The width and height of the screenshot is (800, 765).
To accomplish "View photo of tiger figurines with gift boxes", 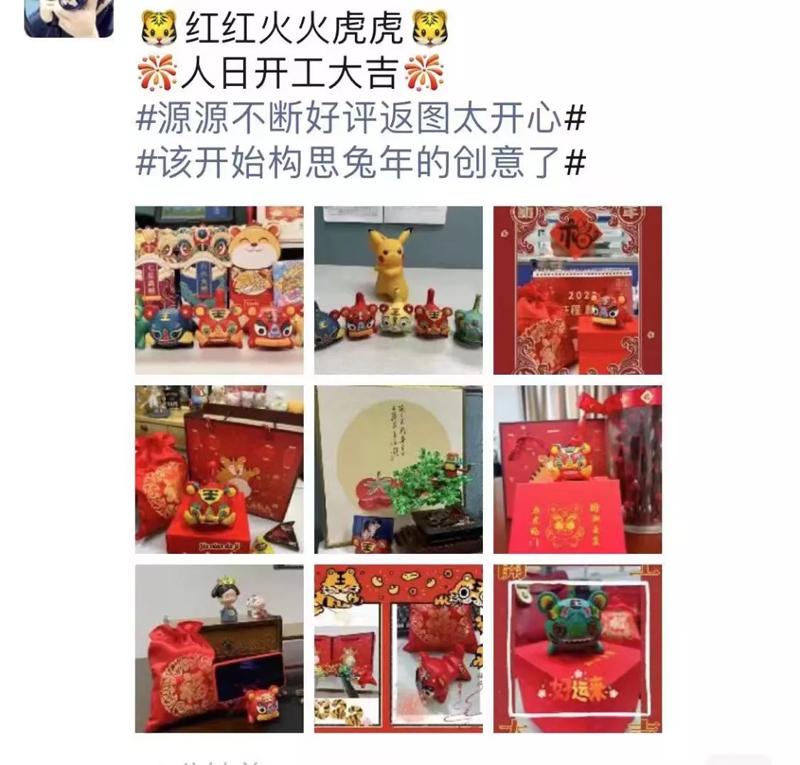I will click(x=219, y=290).
